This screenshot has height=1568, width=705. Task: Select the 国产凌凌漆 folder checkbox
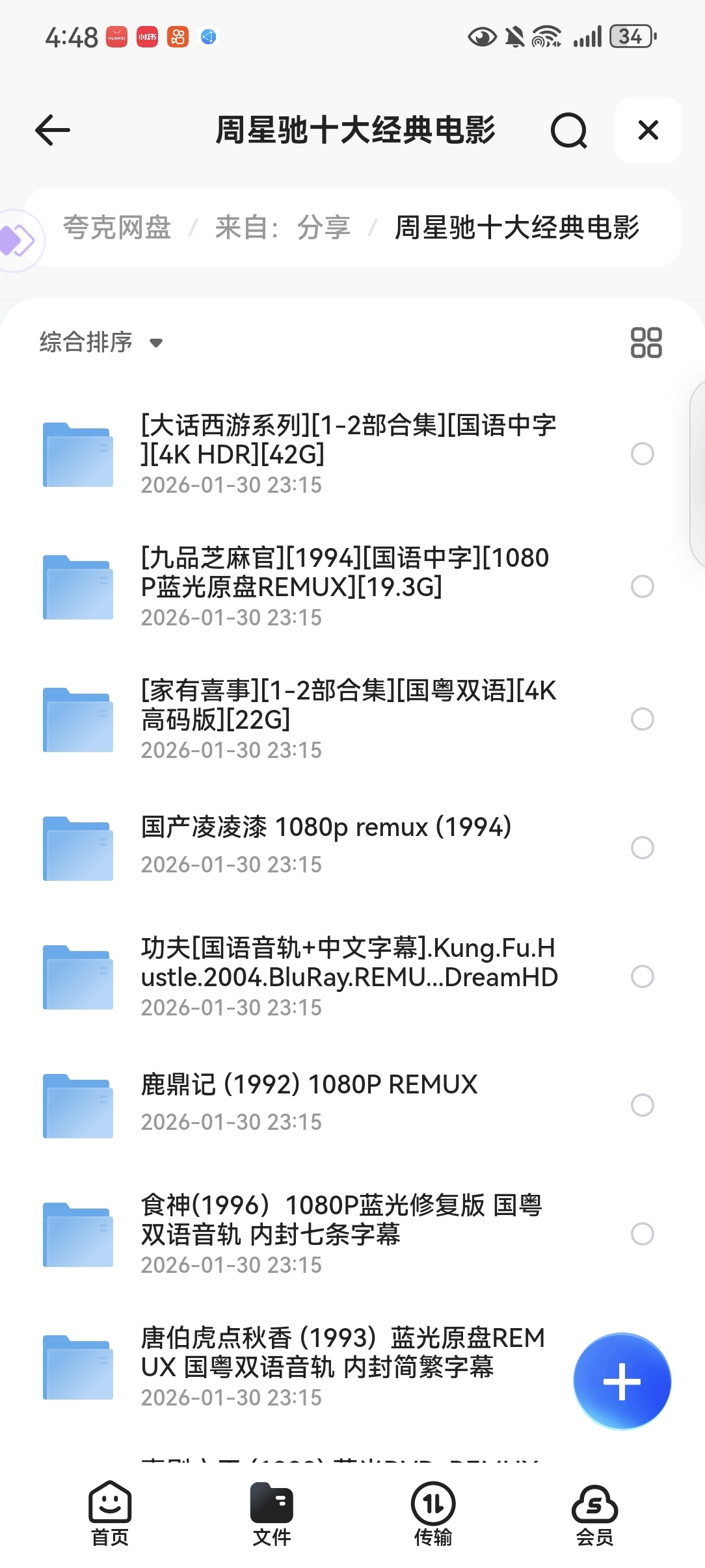coord(642,848)
